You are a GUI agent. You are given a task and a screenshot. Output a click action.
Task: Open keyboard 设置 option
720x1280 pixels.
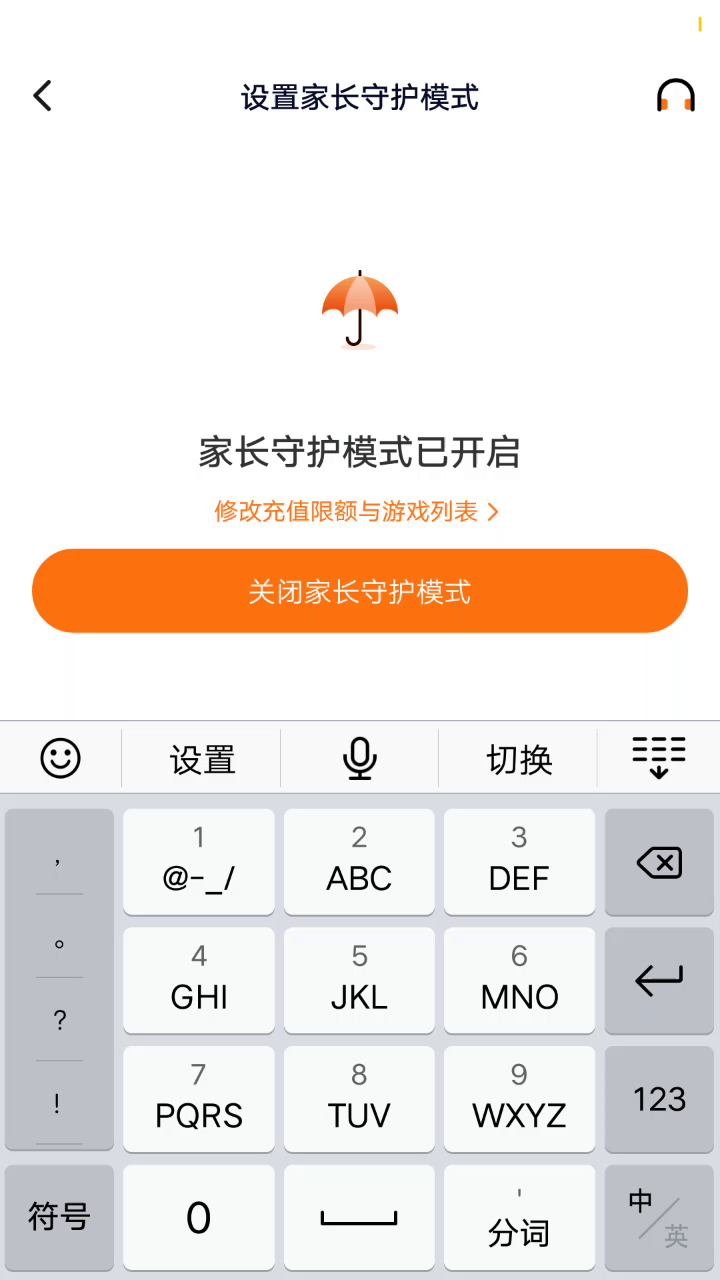(x=202, y=759)
